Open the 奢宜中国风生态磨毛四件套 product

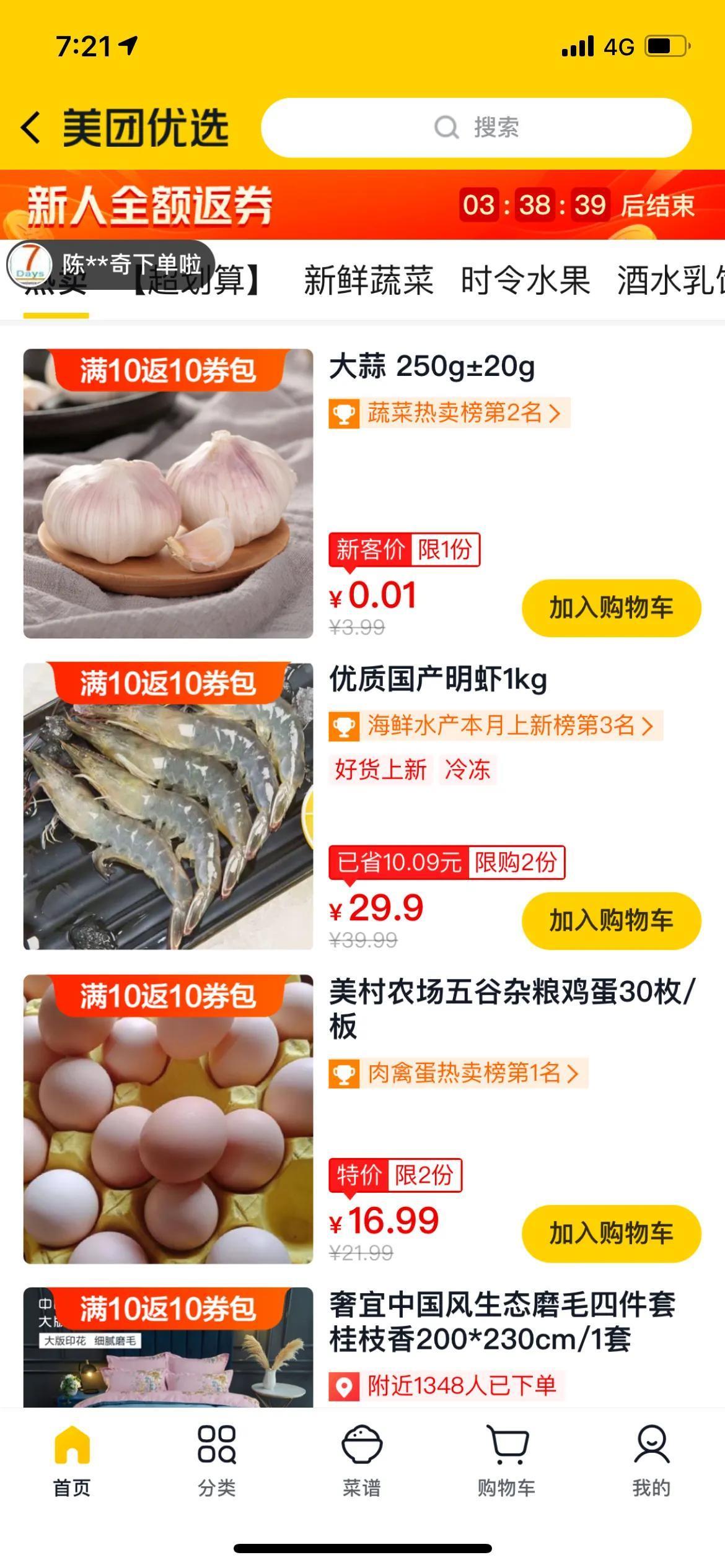click(x=502, y=1322)
